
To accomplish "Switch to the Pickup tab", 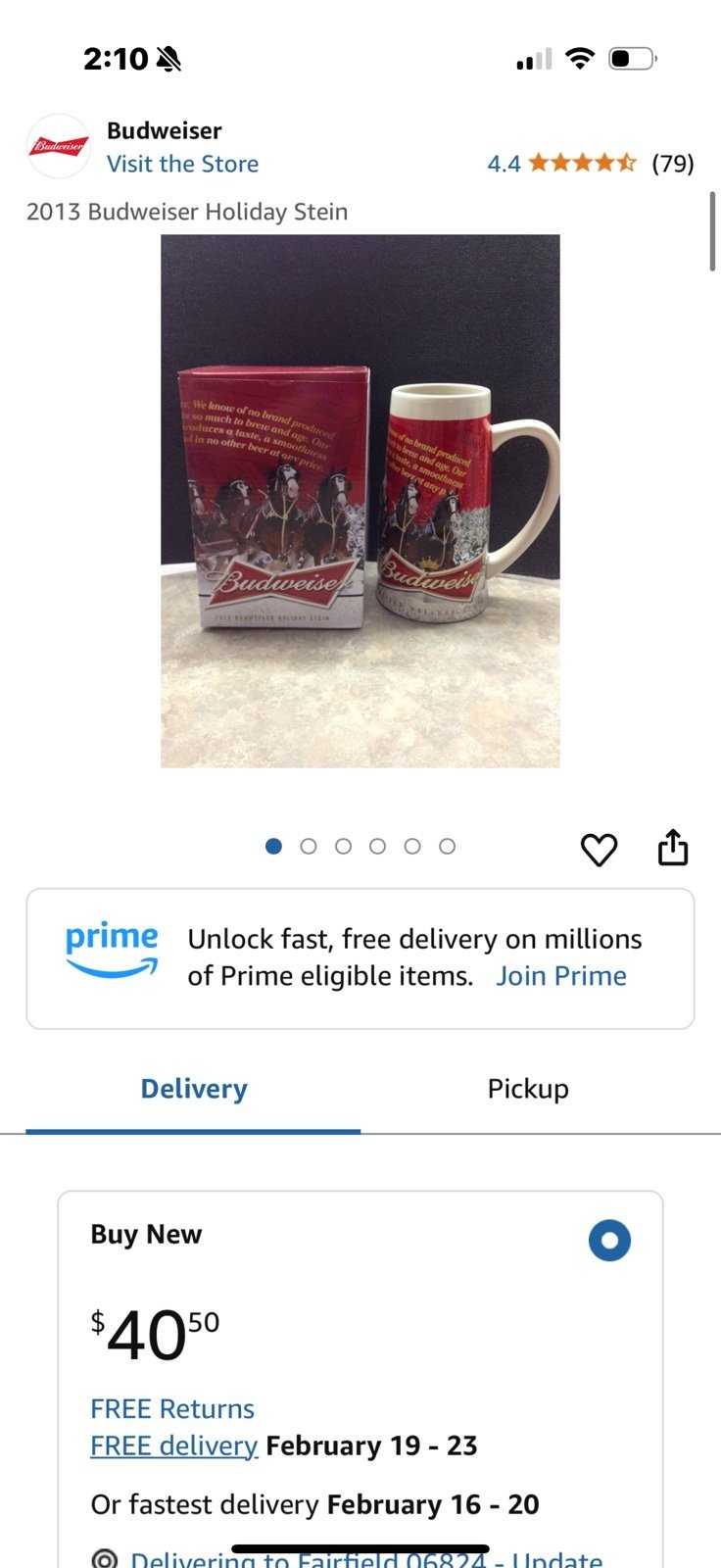I will [528, 1089].
